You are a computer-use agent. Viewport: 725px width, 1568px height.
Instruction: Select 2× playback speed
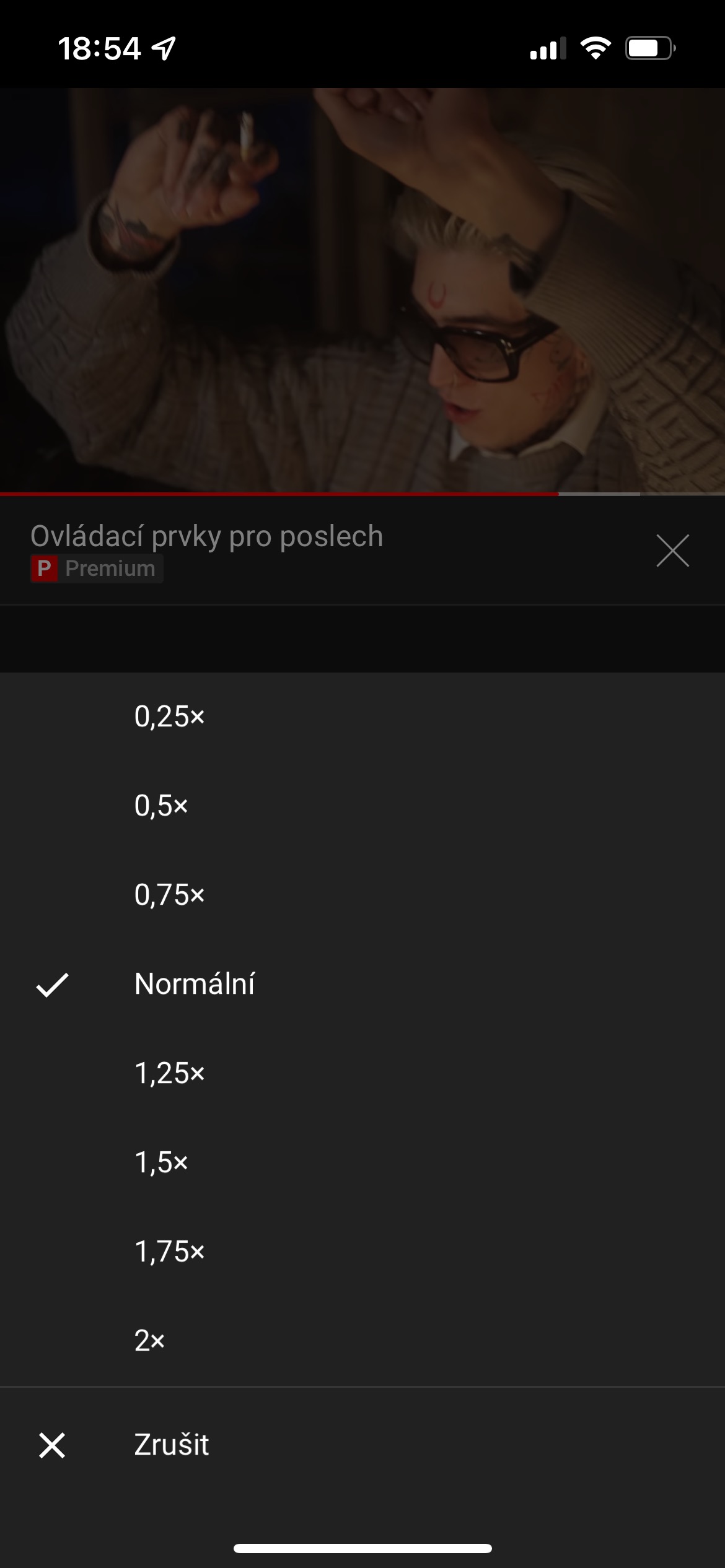362,1341
